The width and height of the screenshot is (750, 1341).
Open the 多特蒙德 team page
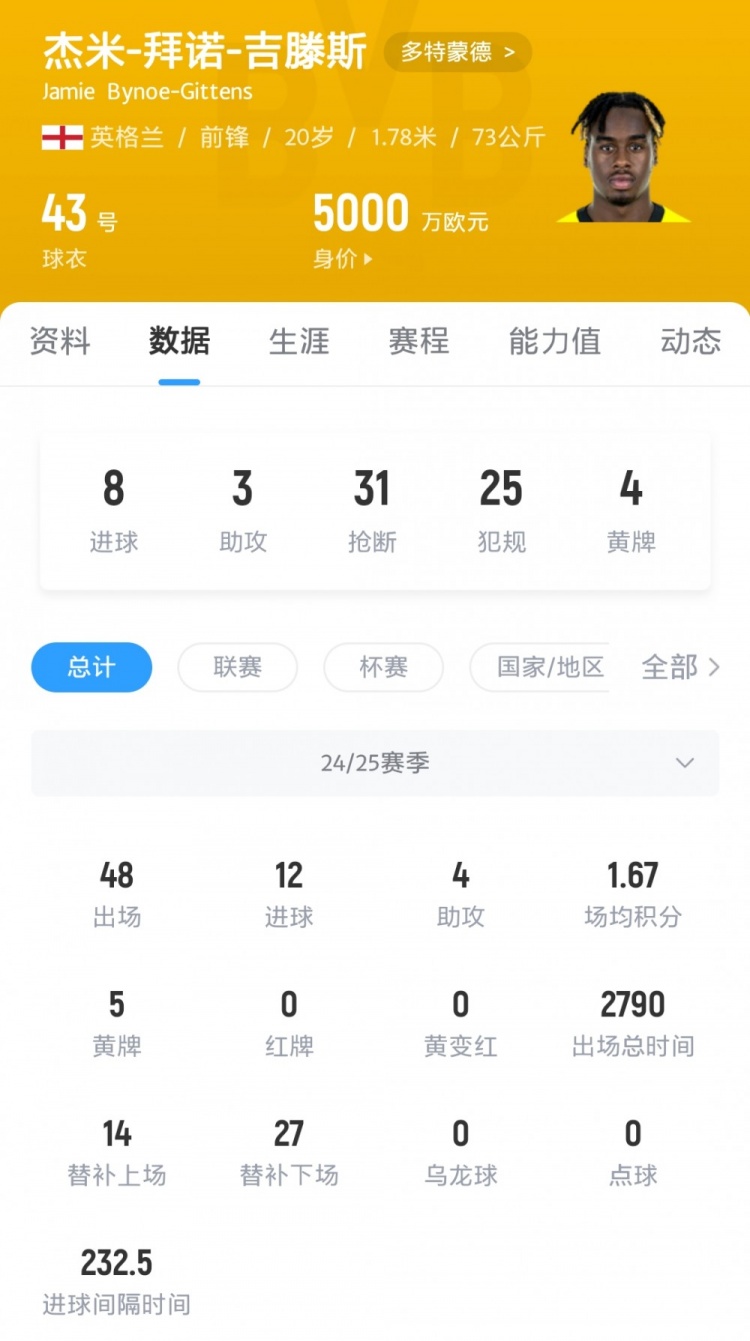[x=457, y=52]
